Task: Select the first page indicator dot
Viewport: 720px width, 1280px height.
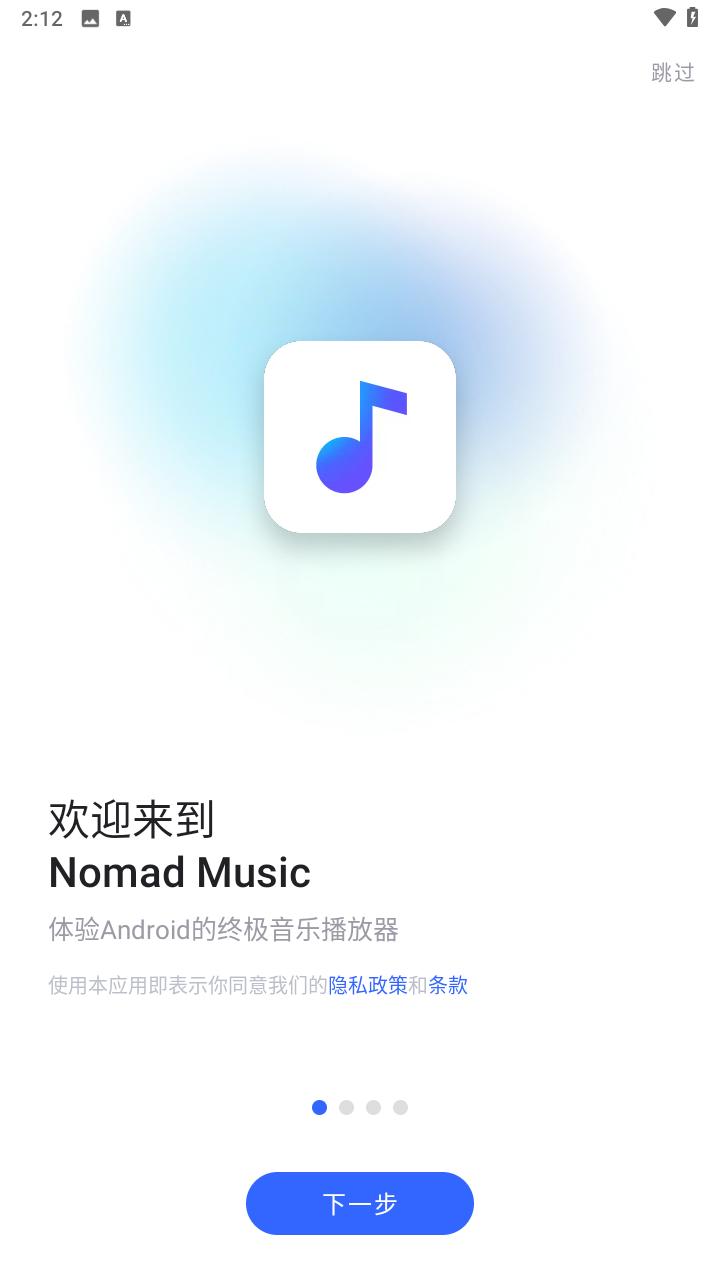Action: 319,1107
